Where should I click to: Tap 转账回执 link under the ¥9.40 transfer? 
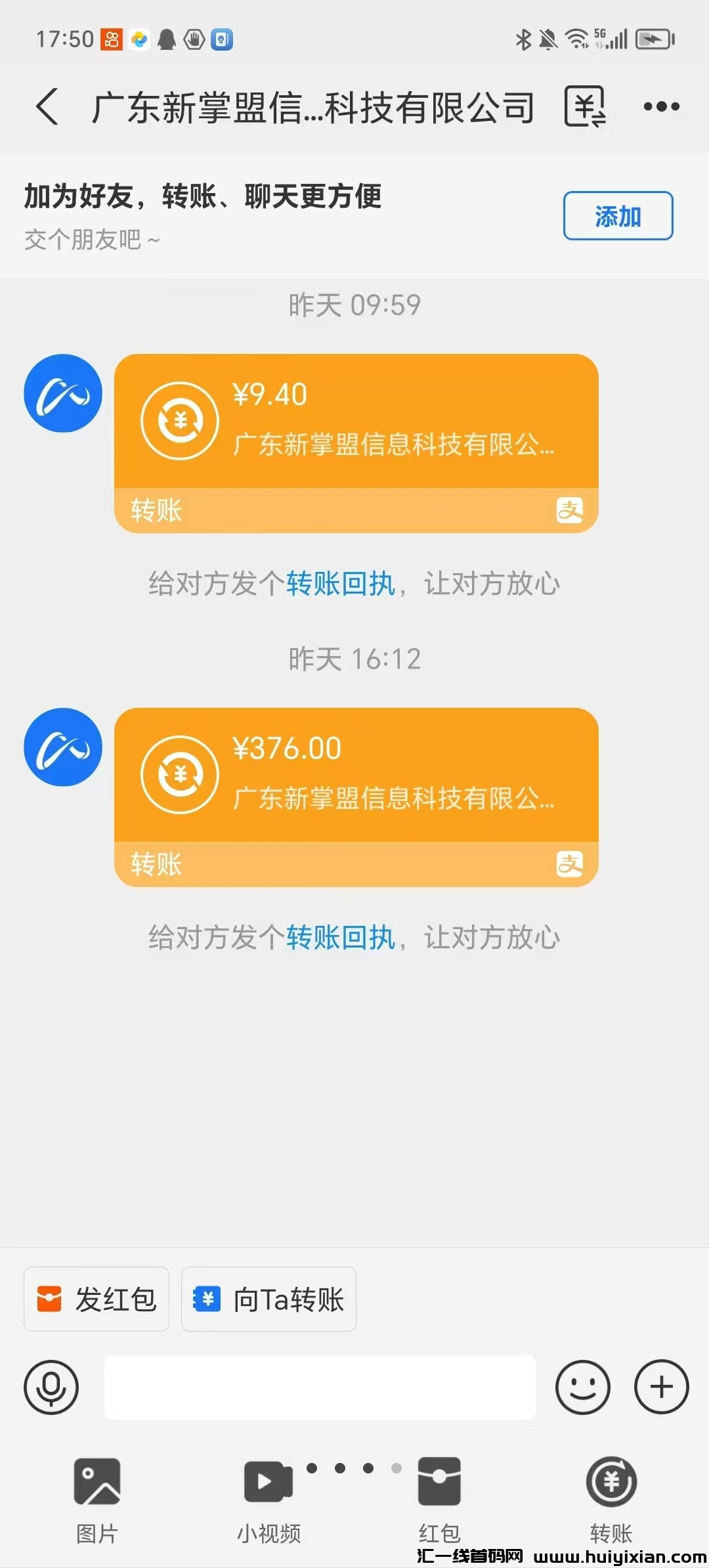click(x=340, y=584)
